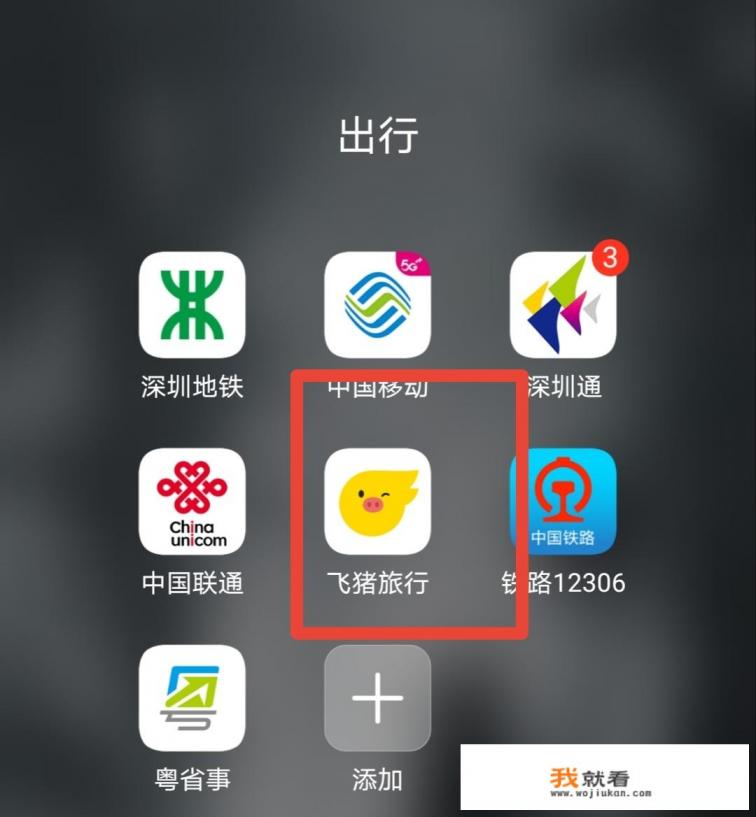
Task: Open the 飞猪旅行 app
Action: (x=377, y=501)
